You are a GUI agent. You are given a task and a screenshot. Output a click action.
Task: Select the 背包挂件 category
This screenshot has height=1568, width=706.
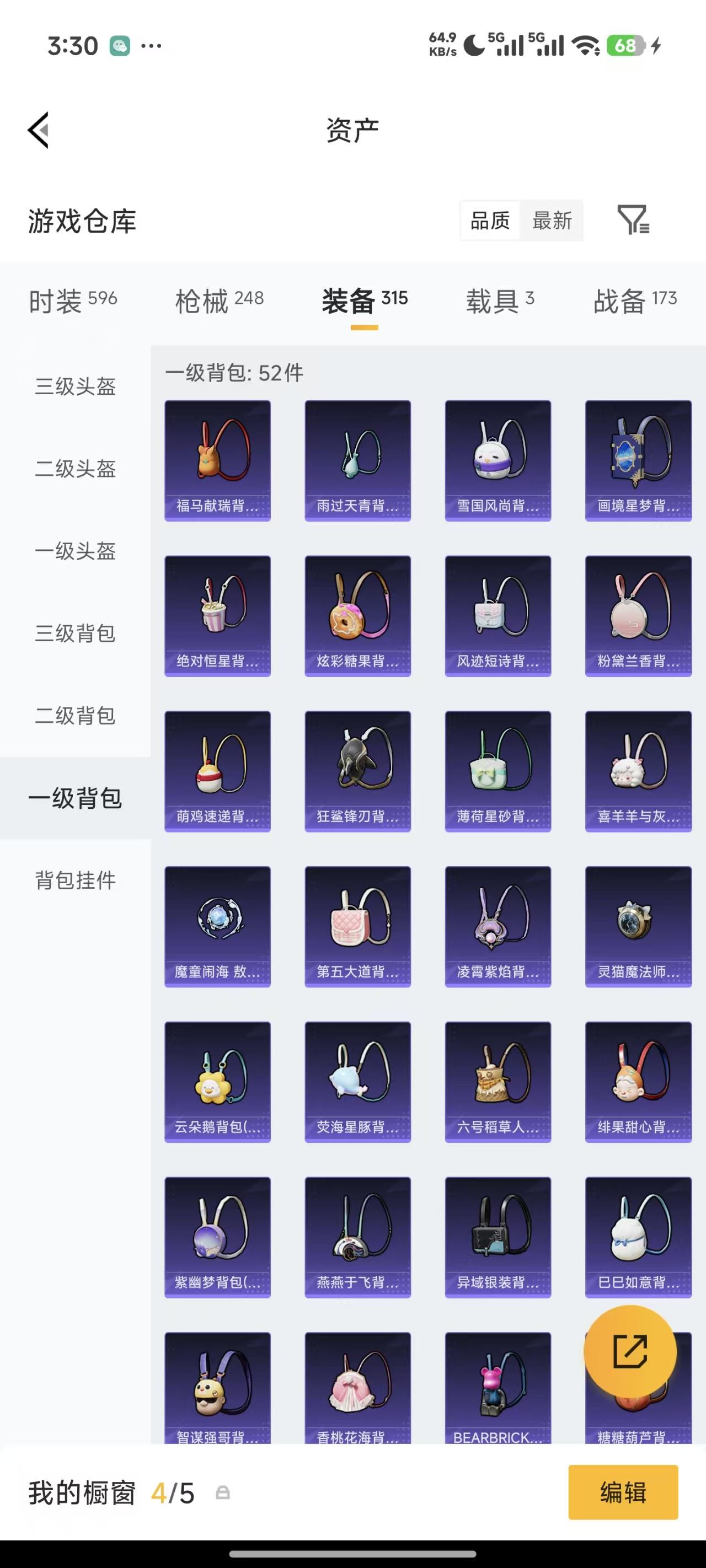point(74,880)
